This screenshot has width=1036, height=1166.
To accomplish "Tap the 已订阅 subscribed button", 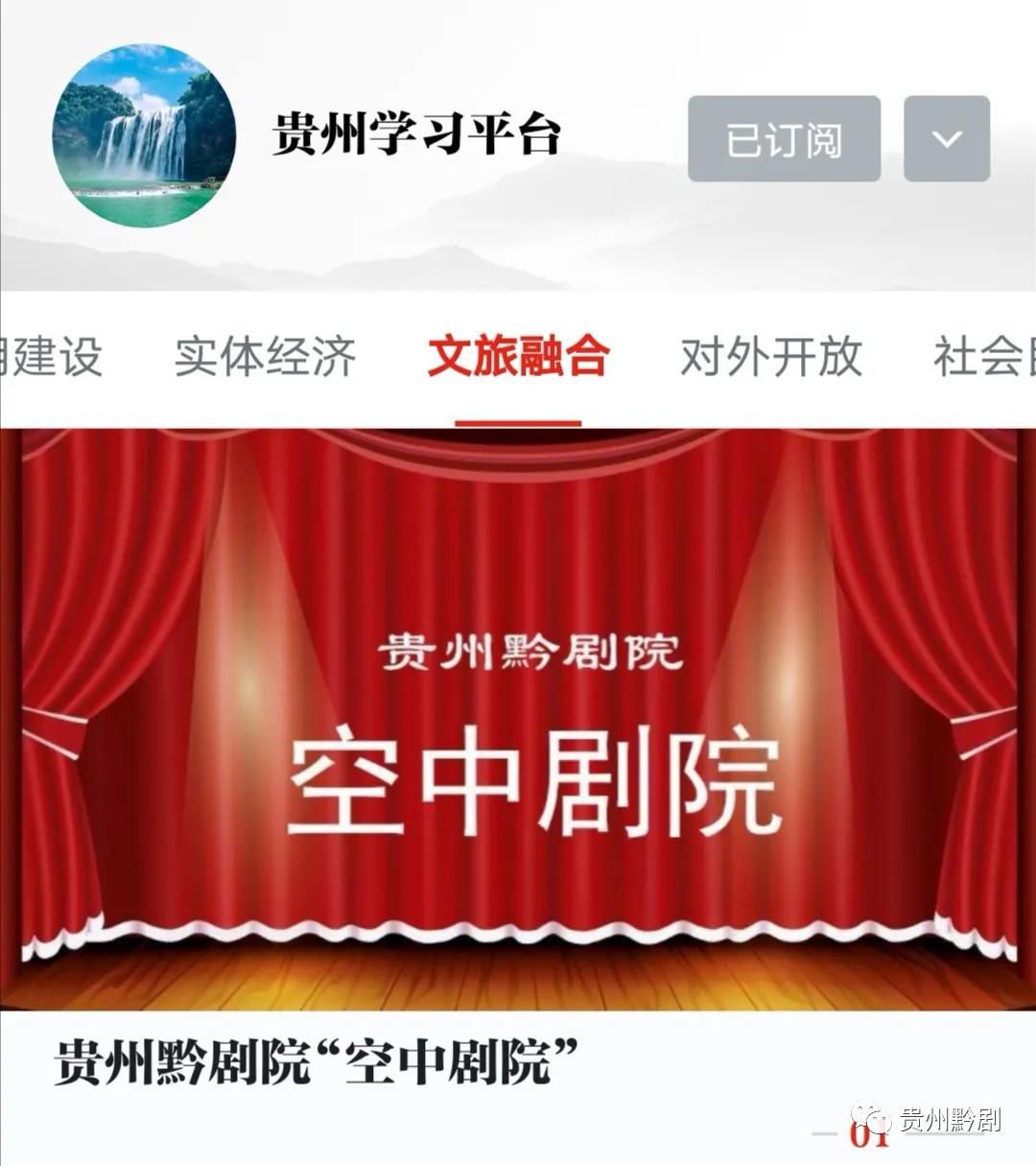I will [784, 139].
